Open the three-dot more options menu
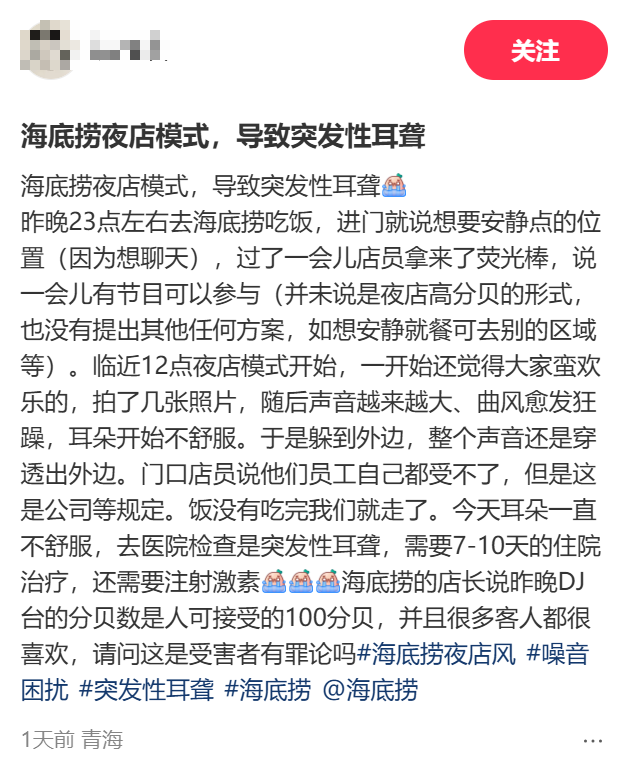The height and width of the screenshot is (777, 629). tap(593, 740)
